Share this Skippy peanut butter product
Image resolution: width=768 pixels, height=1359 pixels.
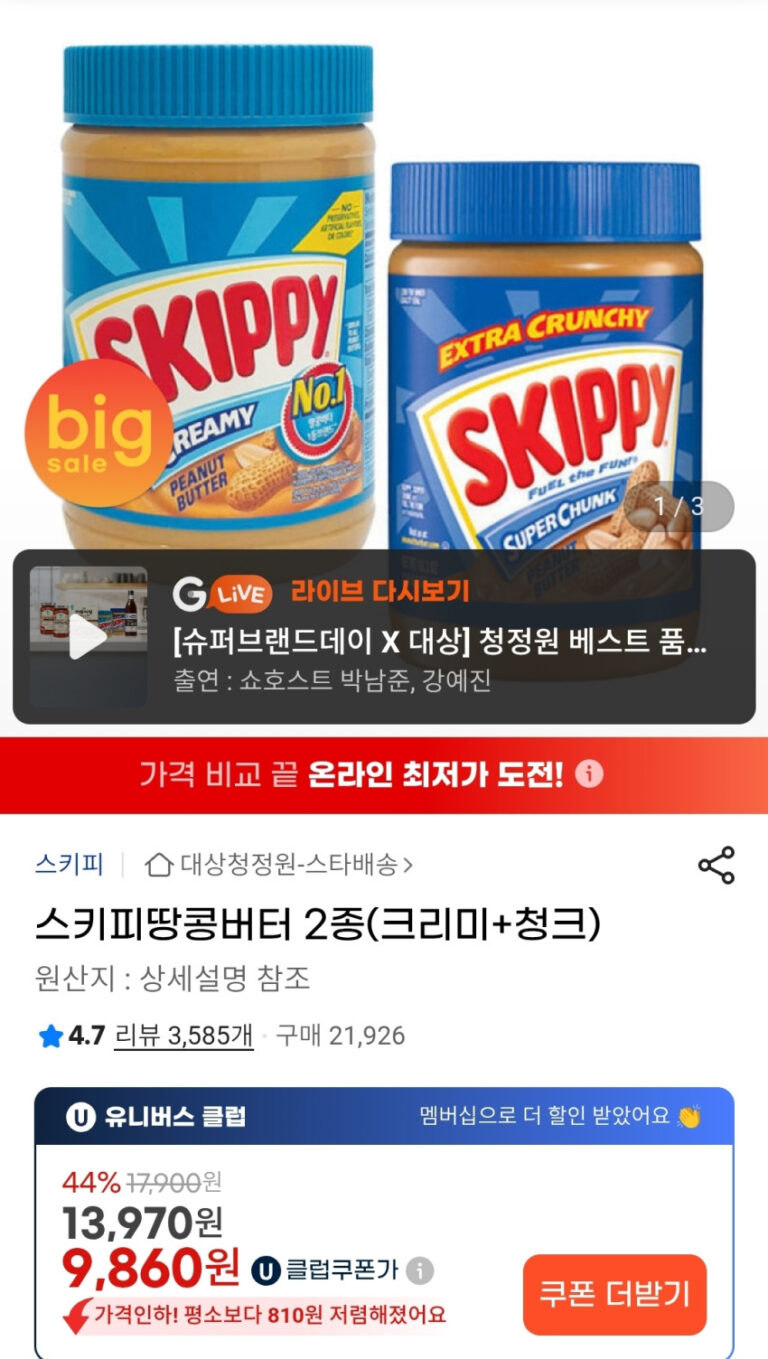(x=716, y=865)
